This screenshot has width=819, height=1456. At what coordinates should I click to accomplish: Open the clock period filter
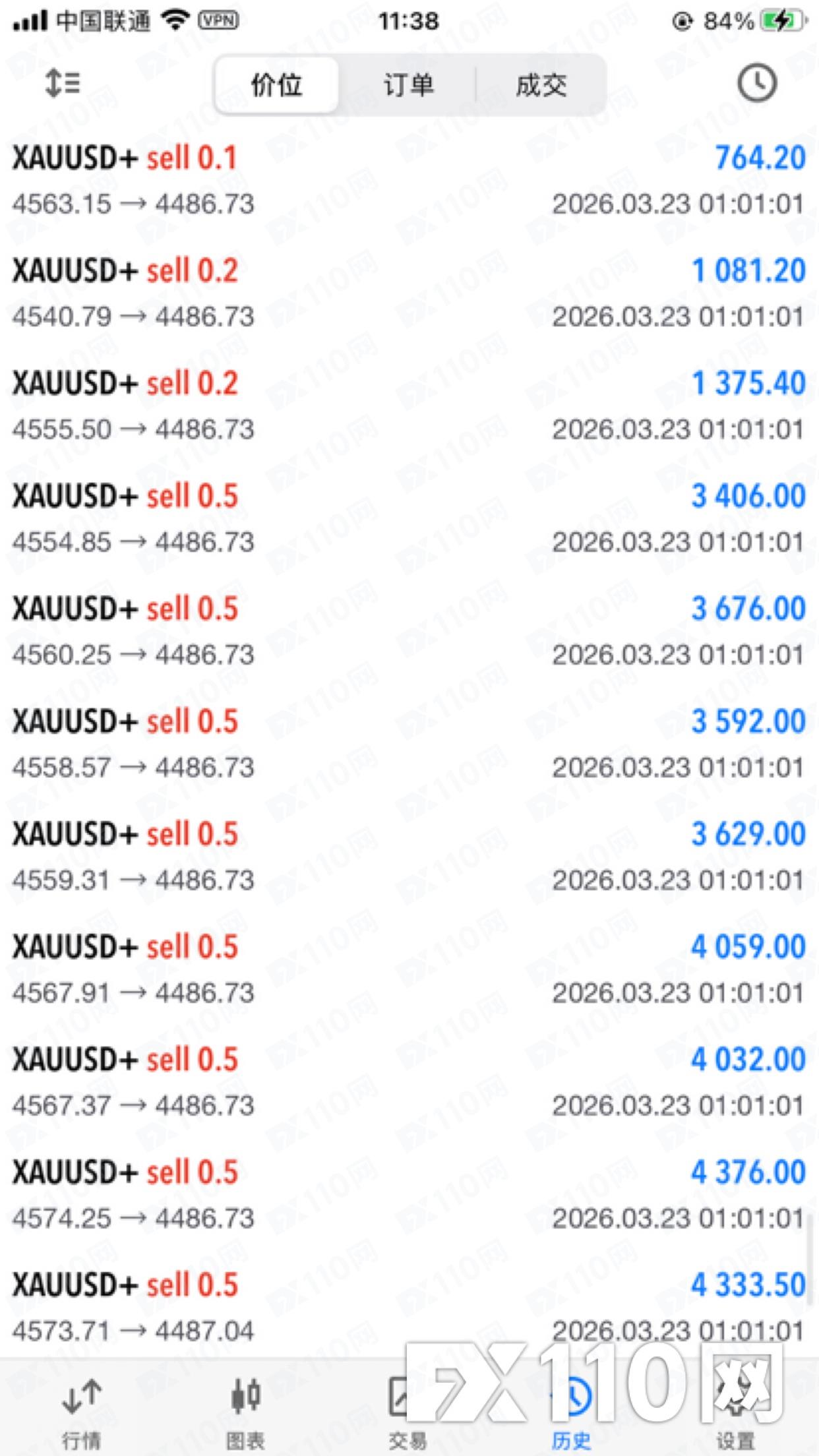coord(756,83)
